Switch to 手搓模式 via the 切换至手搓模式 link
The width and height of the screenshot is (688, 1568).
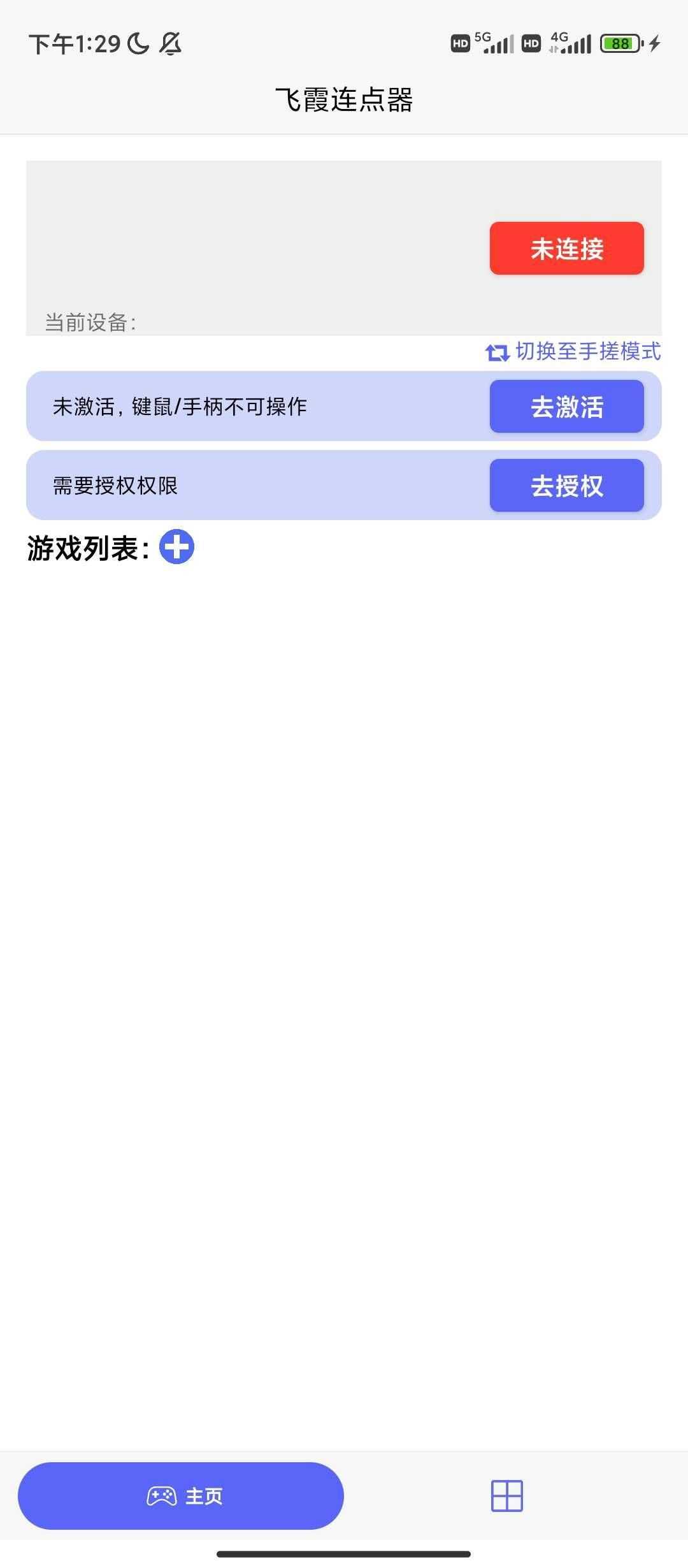coord(573,351)
